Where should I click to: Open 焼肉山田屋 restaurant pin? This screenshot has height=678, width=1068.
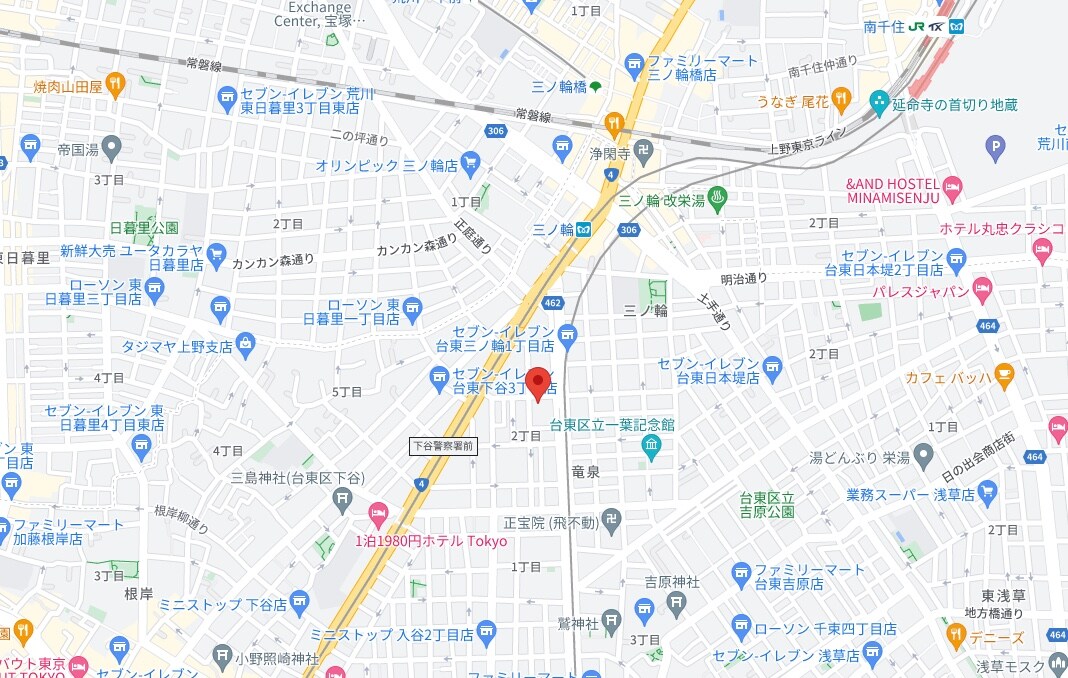[x=116, y=85]
